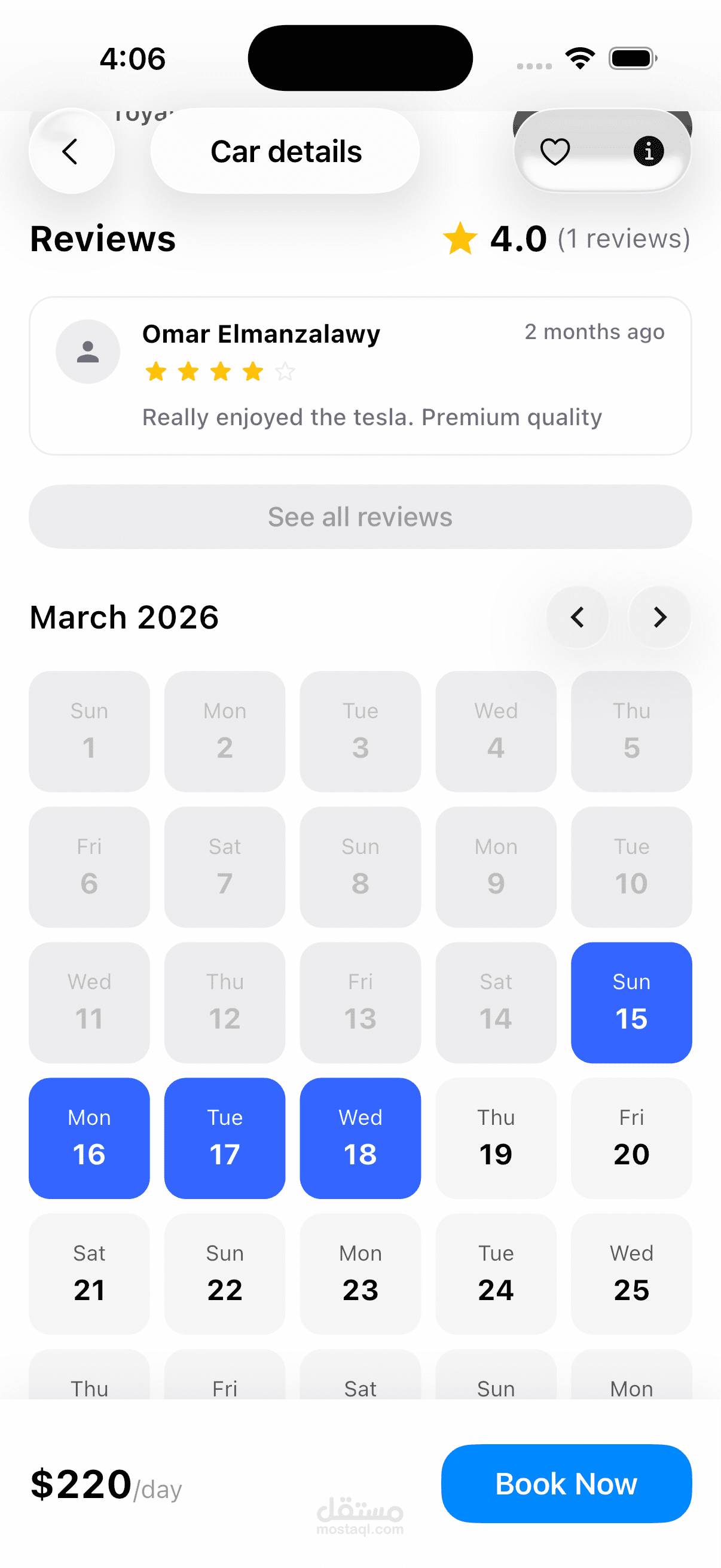721x1568 pixels.
Task: Select Fri 20 on the calendar
Action: (631, 1137)
